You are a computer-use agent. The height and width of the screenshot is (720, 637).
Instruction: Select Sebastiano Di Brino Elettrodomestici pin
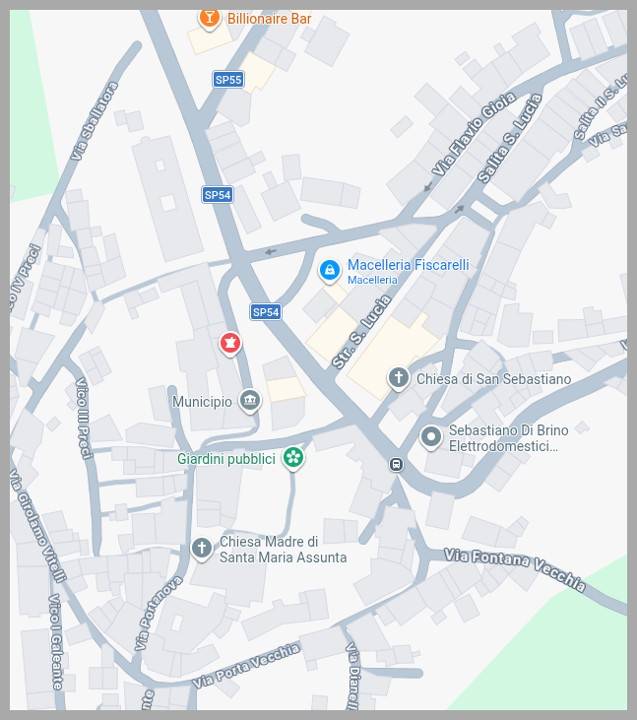tap(431, 437)
